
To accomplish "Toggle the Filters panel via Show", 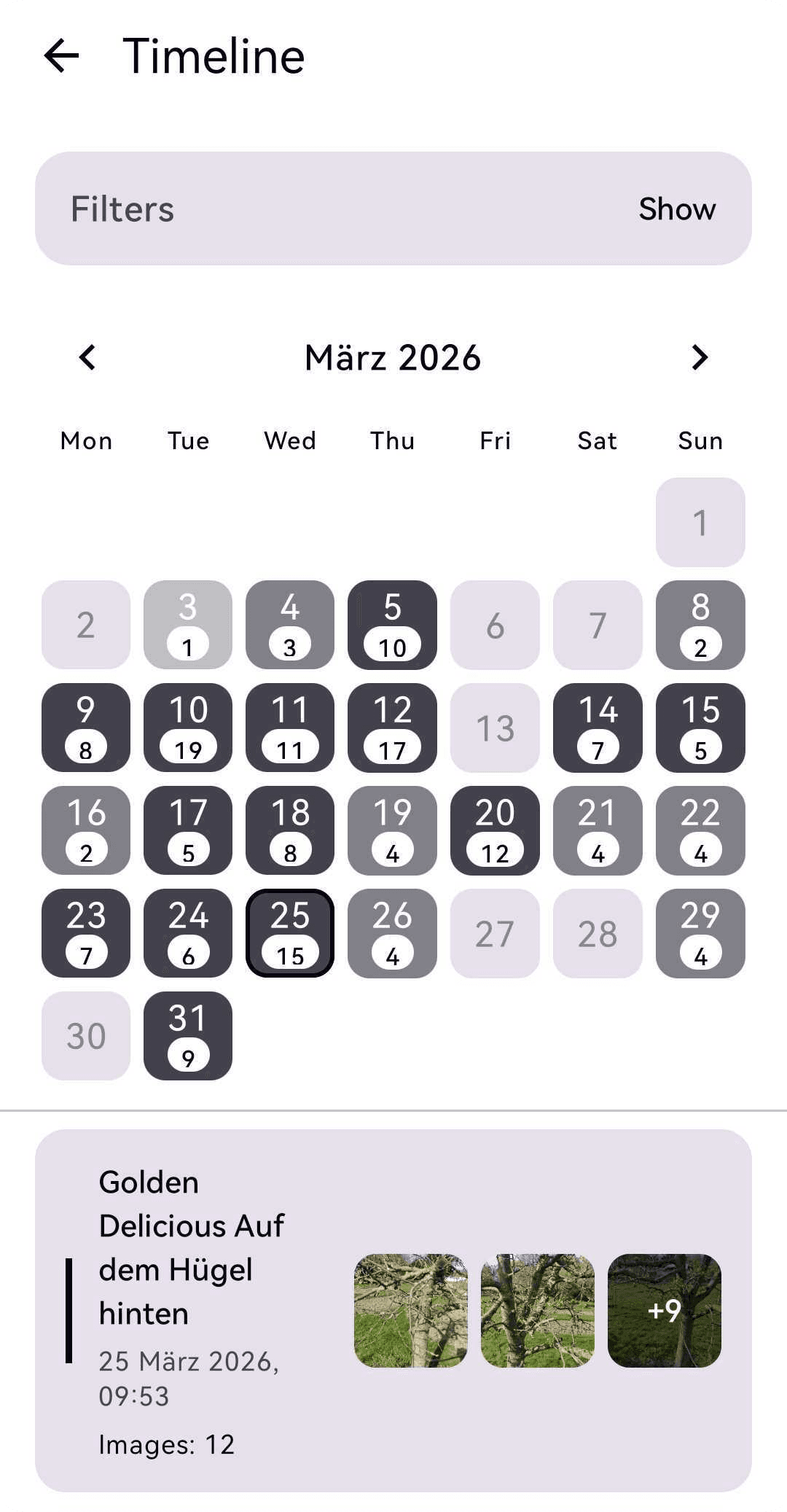I will [677, 209].
